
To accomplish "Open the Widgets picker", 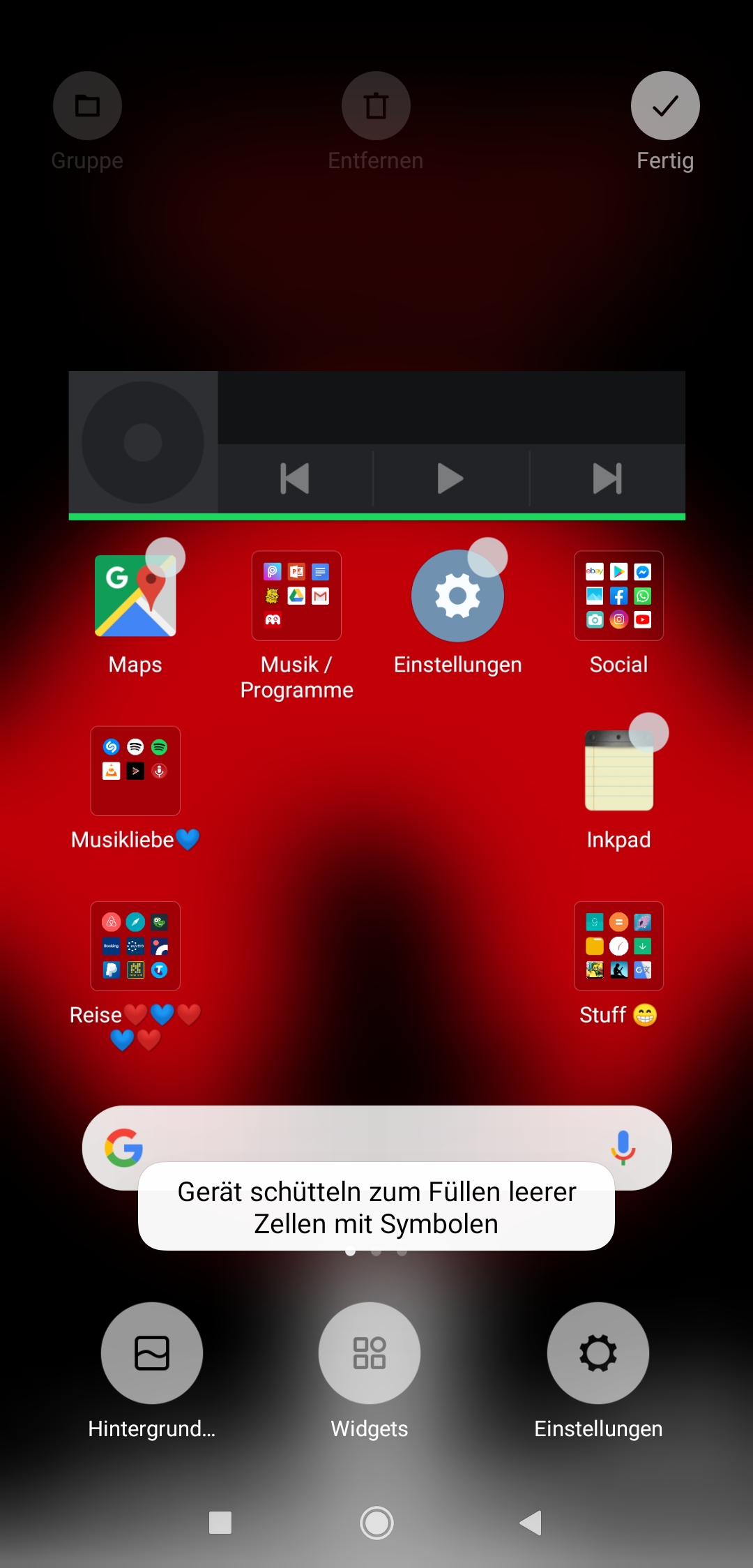I will (x=370, y=1352).
